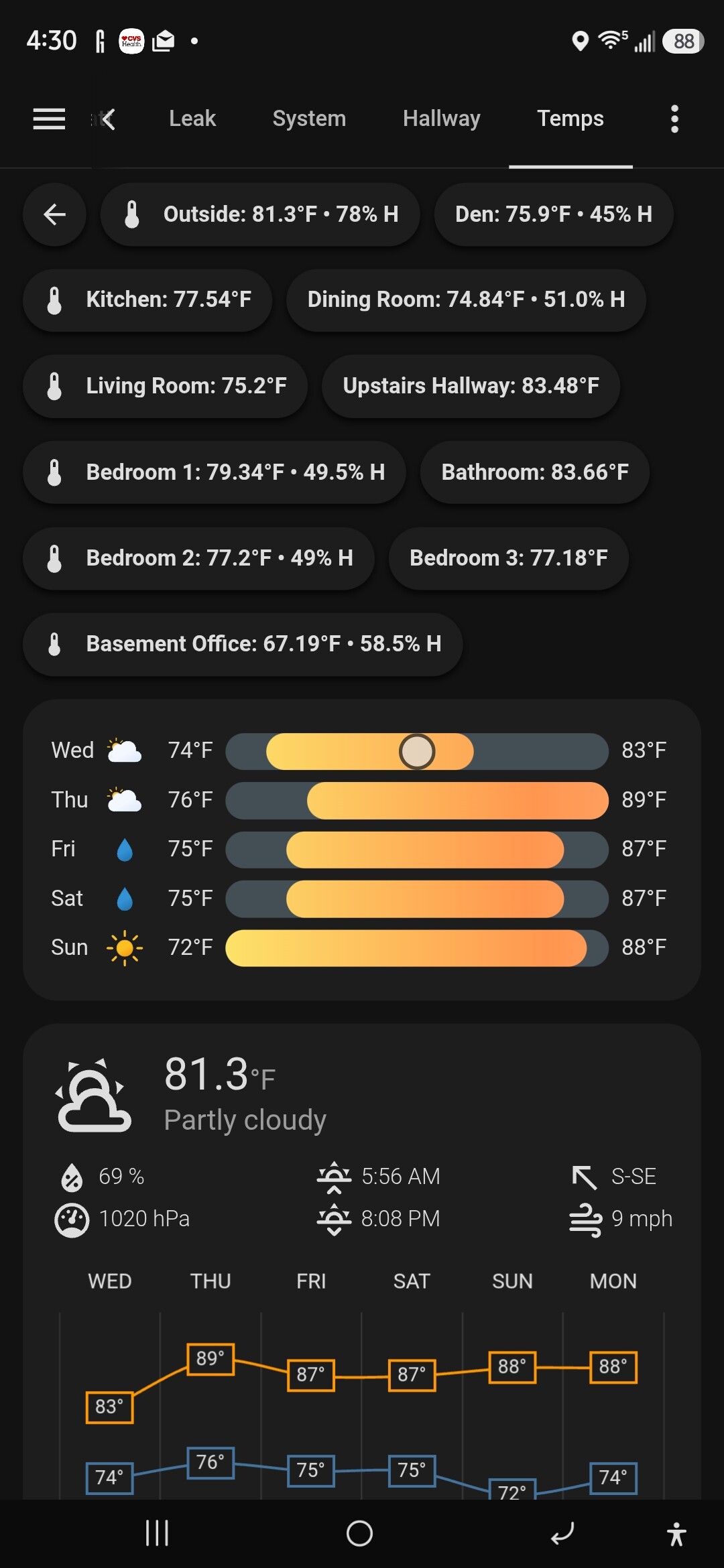Tap the back arrow chip

click(54, 214)
